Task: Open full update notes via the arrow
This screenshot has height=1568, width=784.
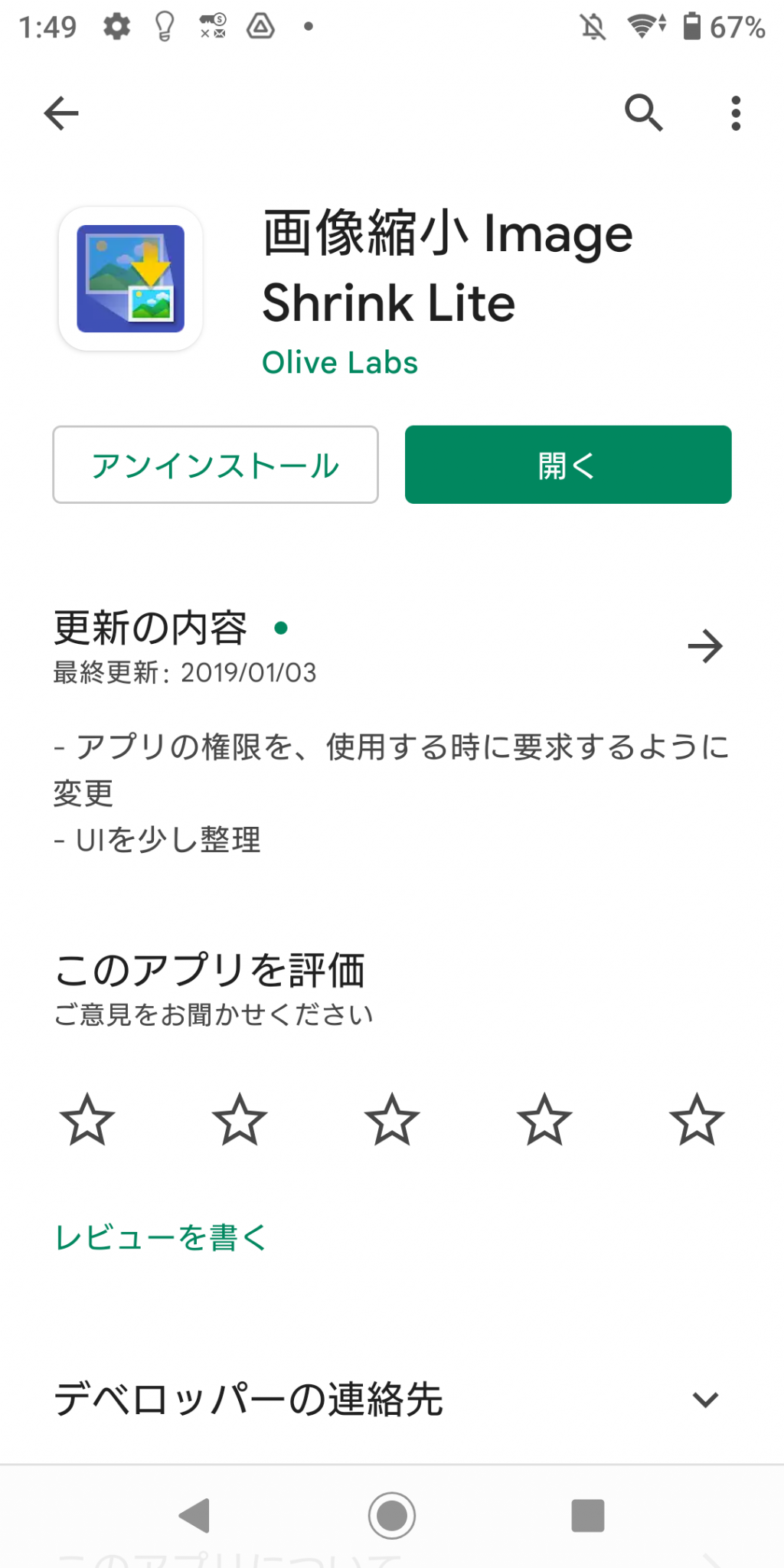Action: coord(705,646)
